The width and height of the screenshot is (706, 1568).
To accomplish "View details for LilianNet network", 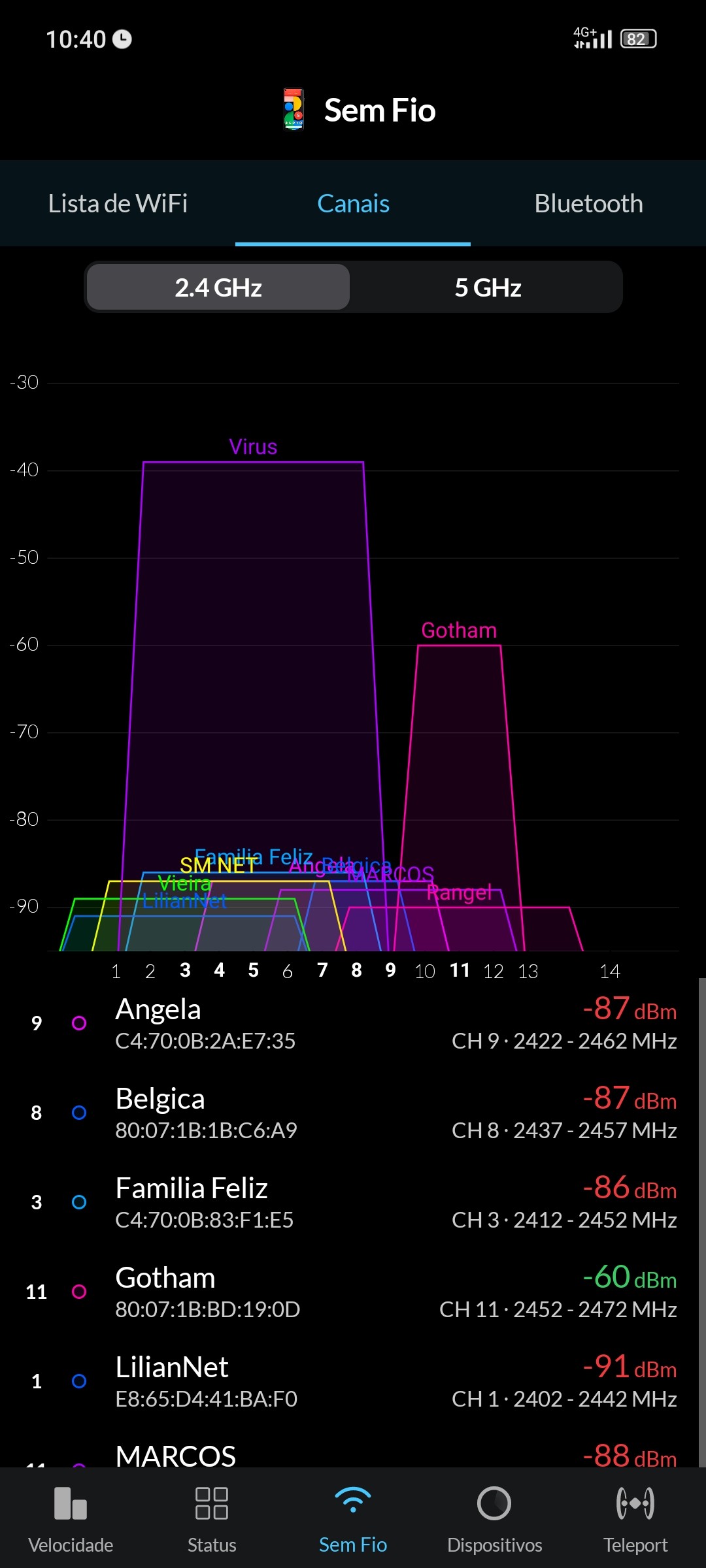I will (353, 1381).
